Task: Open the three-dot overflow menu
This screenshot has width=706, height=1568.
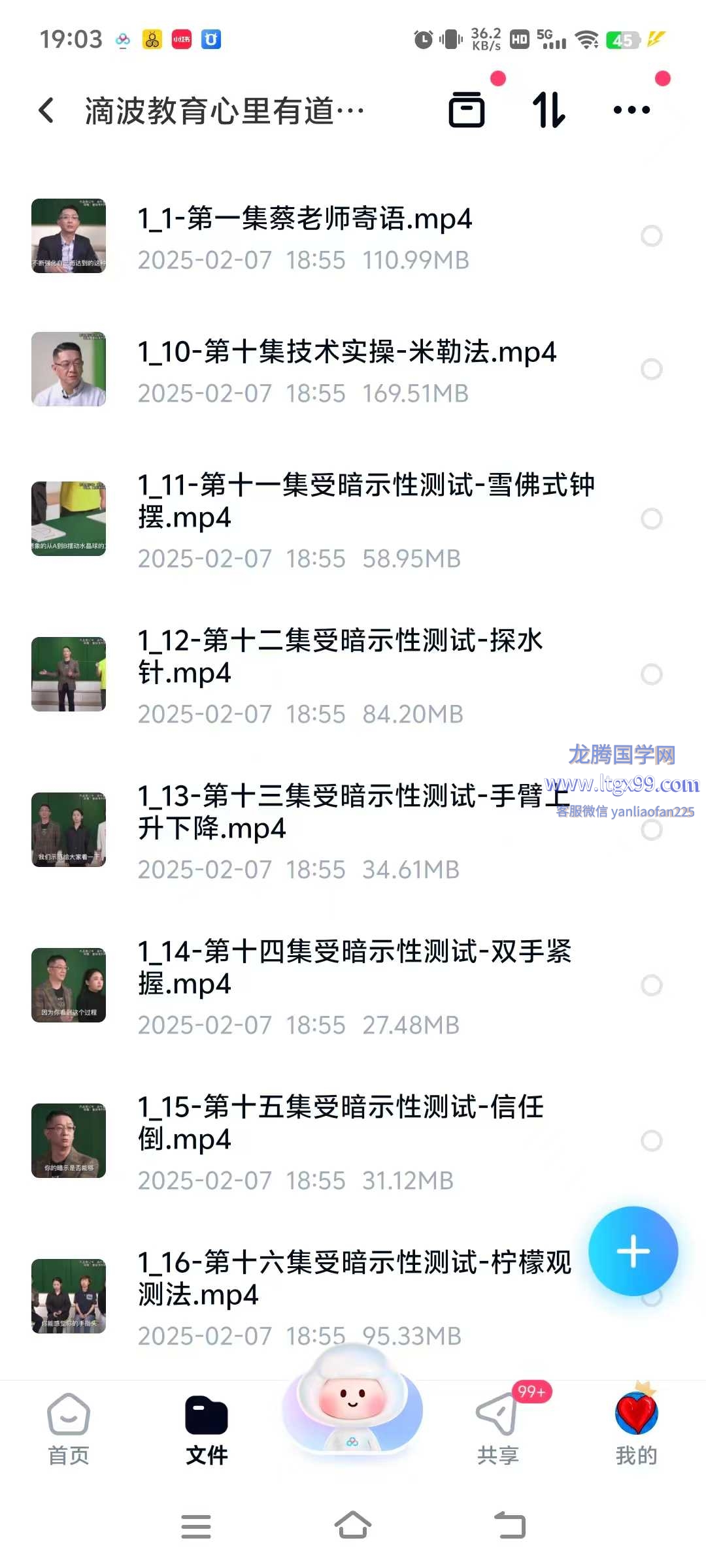Action: coord(631,110)
